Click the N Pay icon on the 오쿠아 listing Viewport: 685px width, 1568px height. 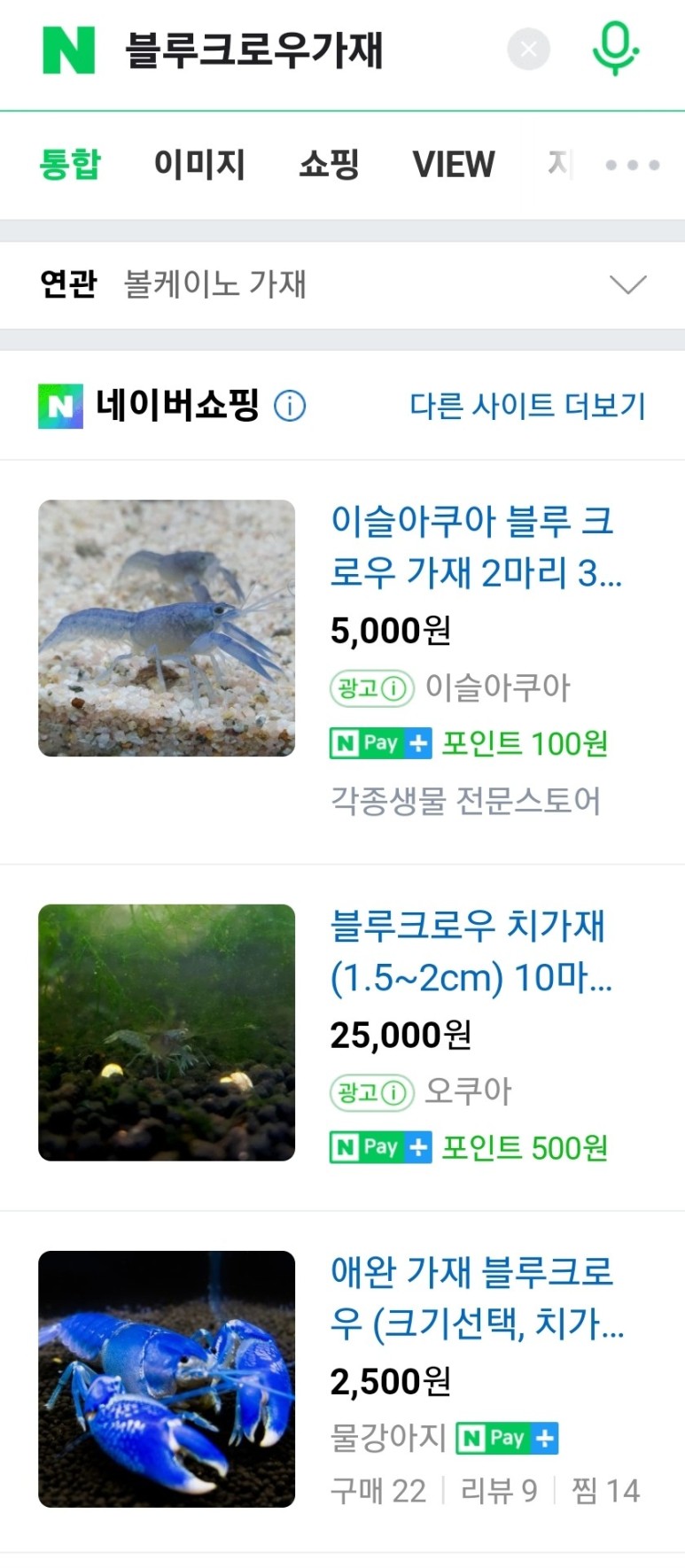pos(380,1147)
